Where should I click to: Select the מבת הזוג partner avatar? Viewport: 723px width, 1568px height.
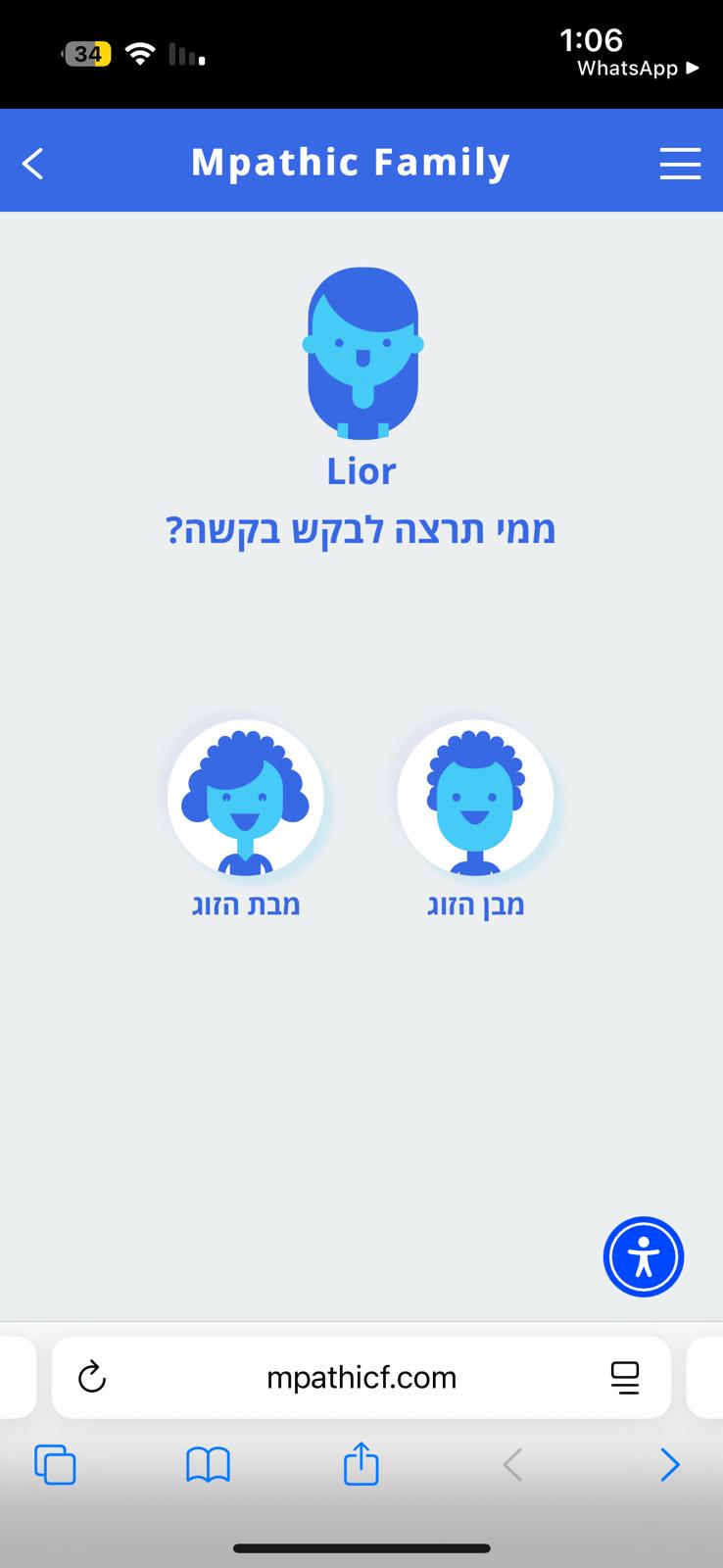pyautogui.click(x=246, y=798)
